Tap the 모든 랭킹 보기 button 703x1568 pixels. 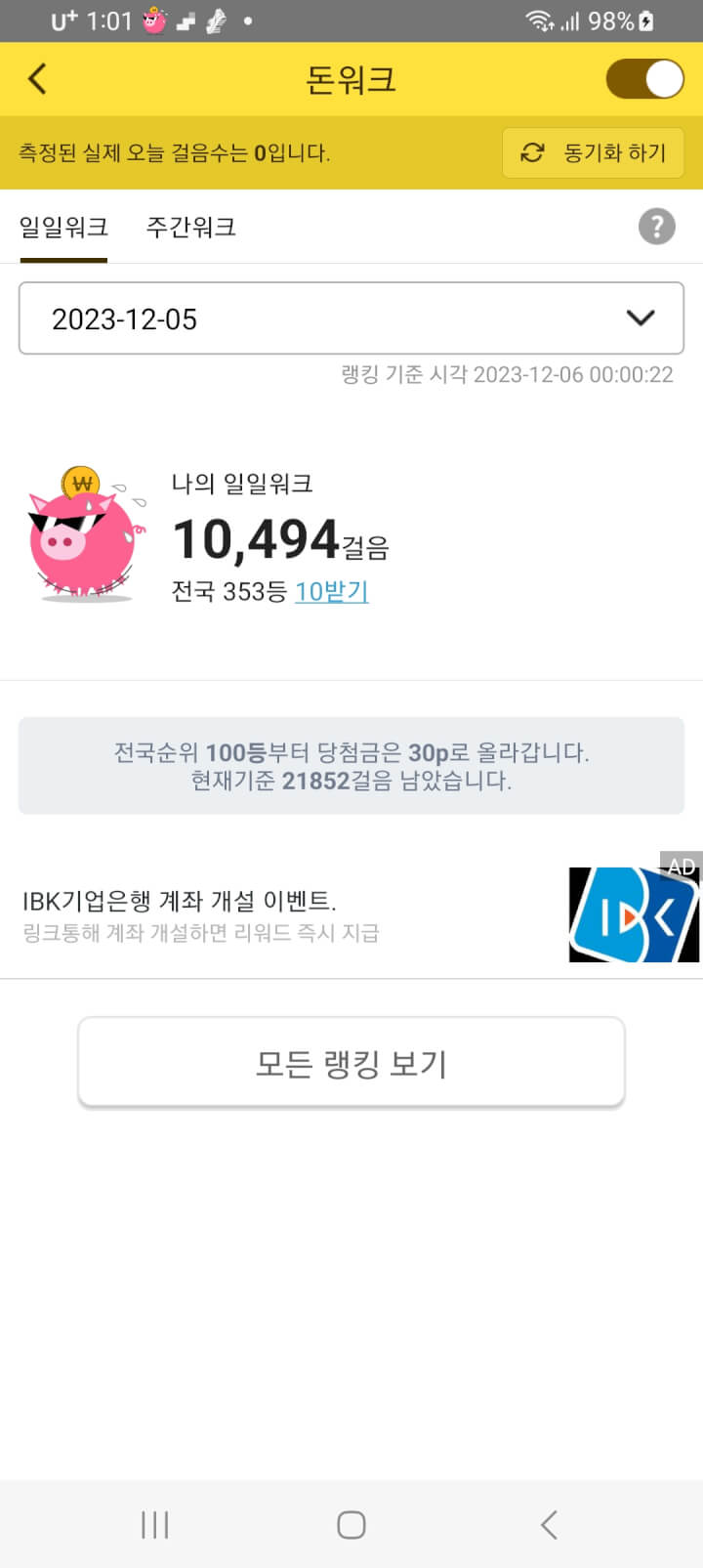pos(351,1063)
